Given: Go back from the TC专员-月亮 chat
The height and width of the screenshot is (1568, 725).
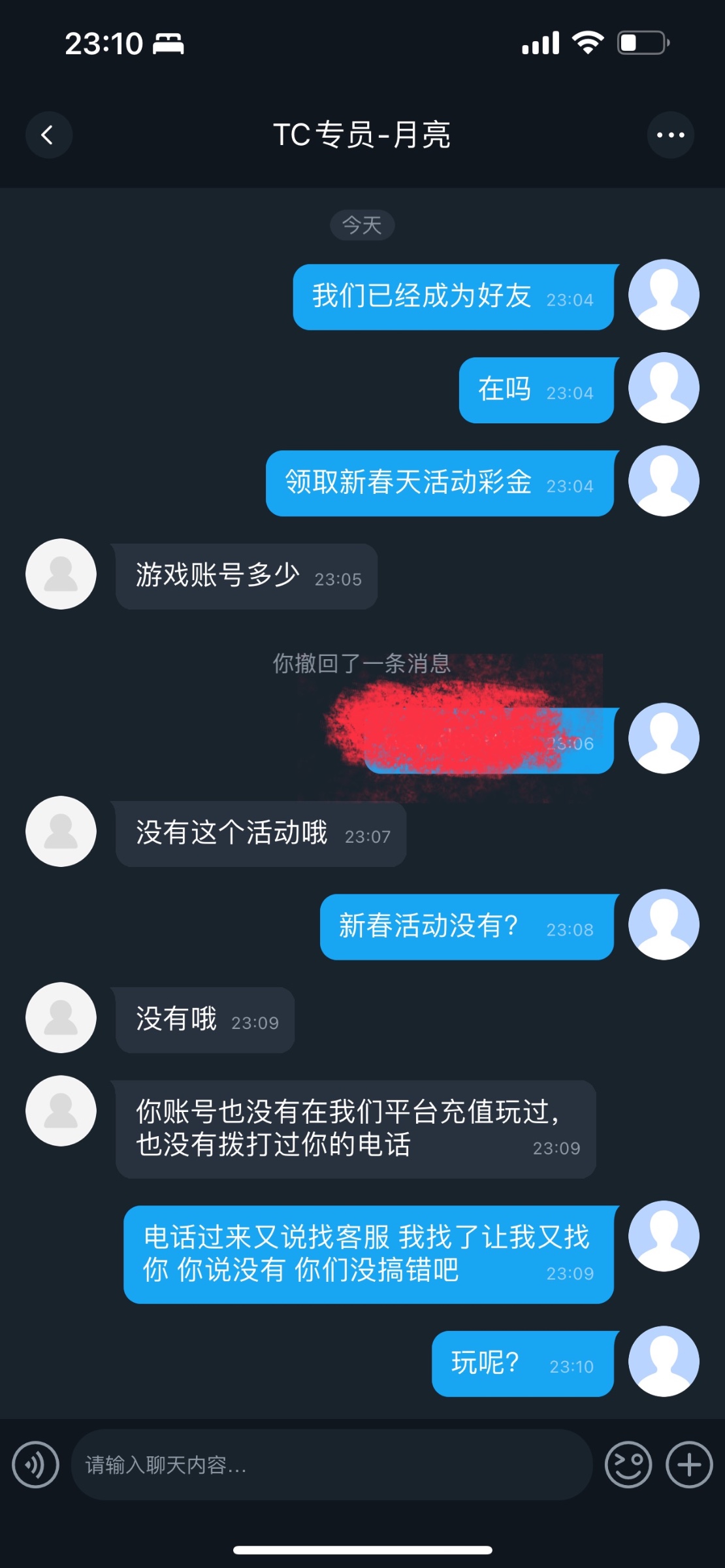Looking at the screenshot, I should [48, 135].
